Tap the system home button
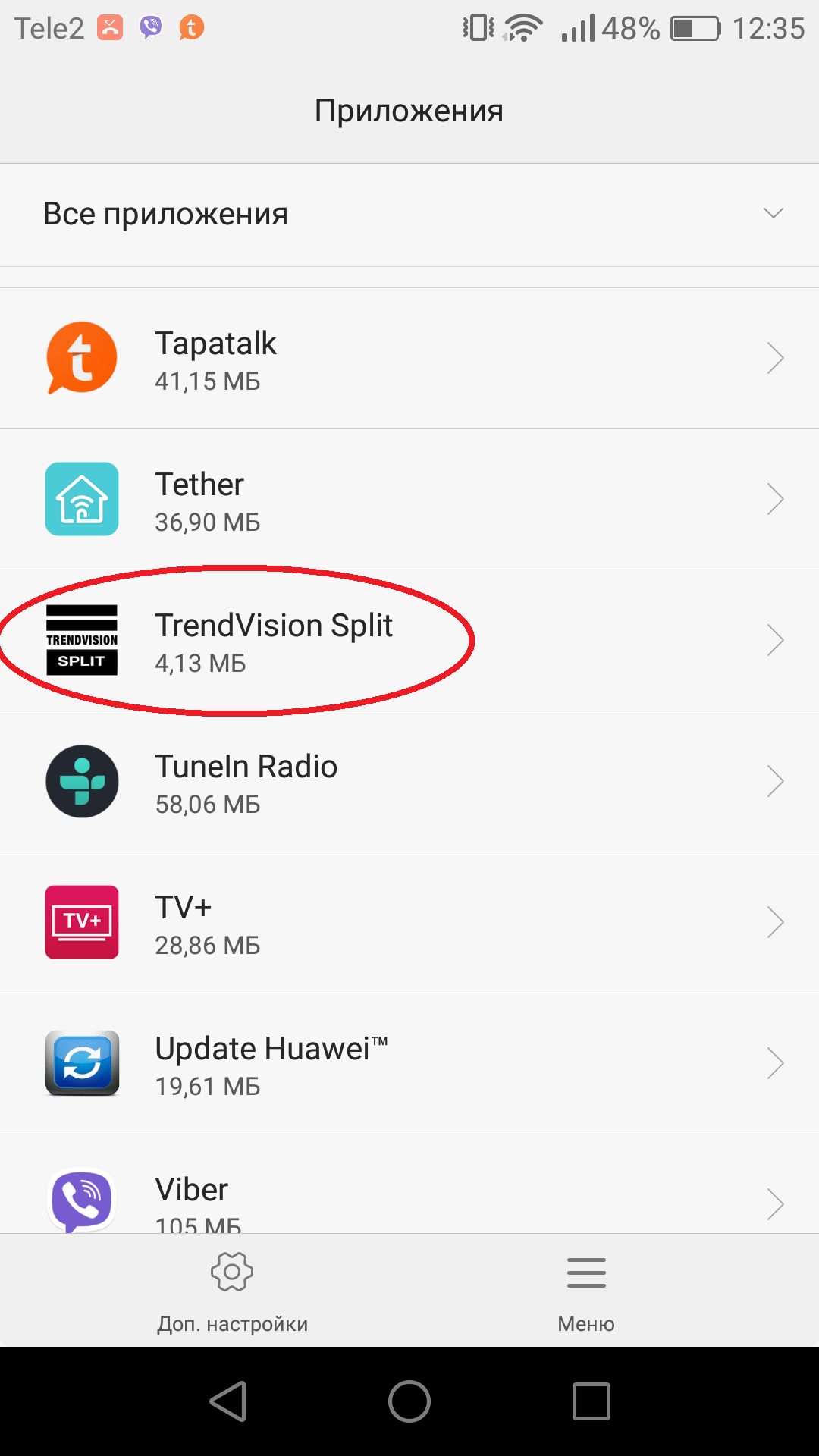819x1456 pixels. (x=409, y=1401)
